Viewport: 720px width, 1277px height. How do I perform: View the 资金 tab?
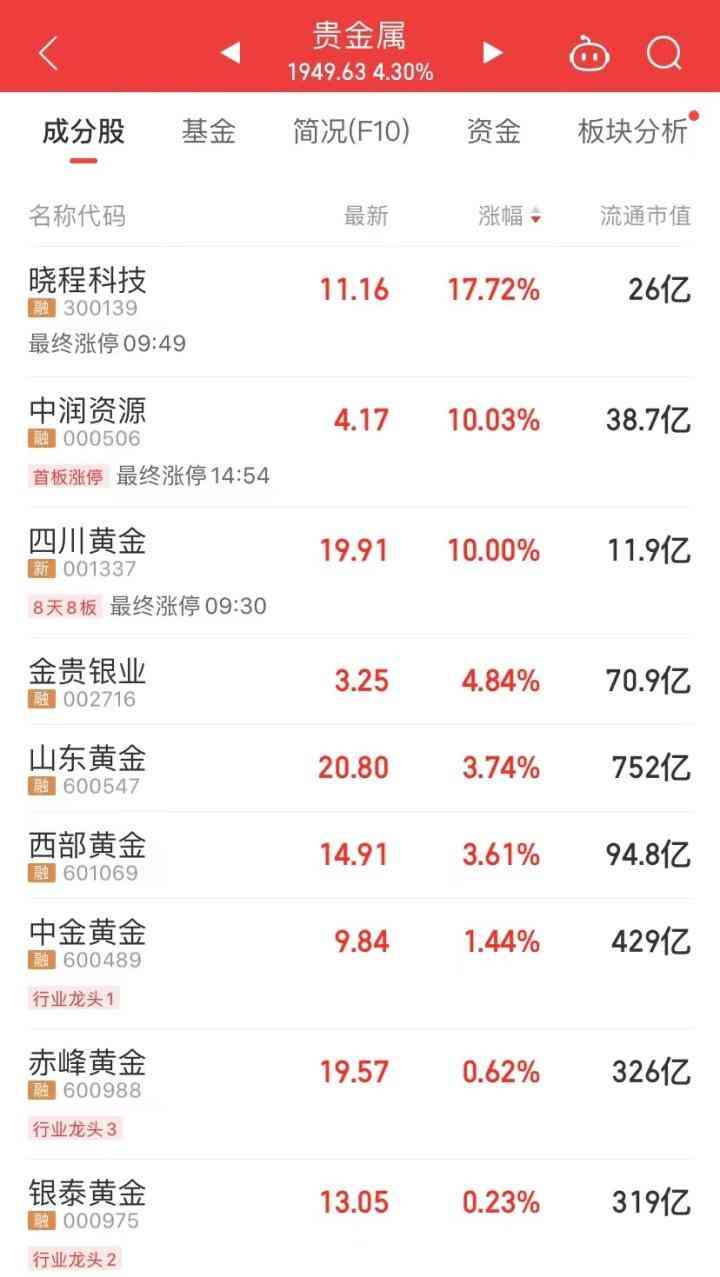[x=493, y=132]
